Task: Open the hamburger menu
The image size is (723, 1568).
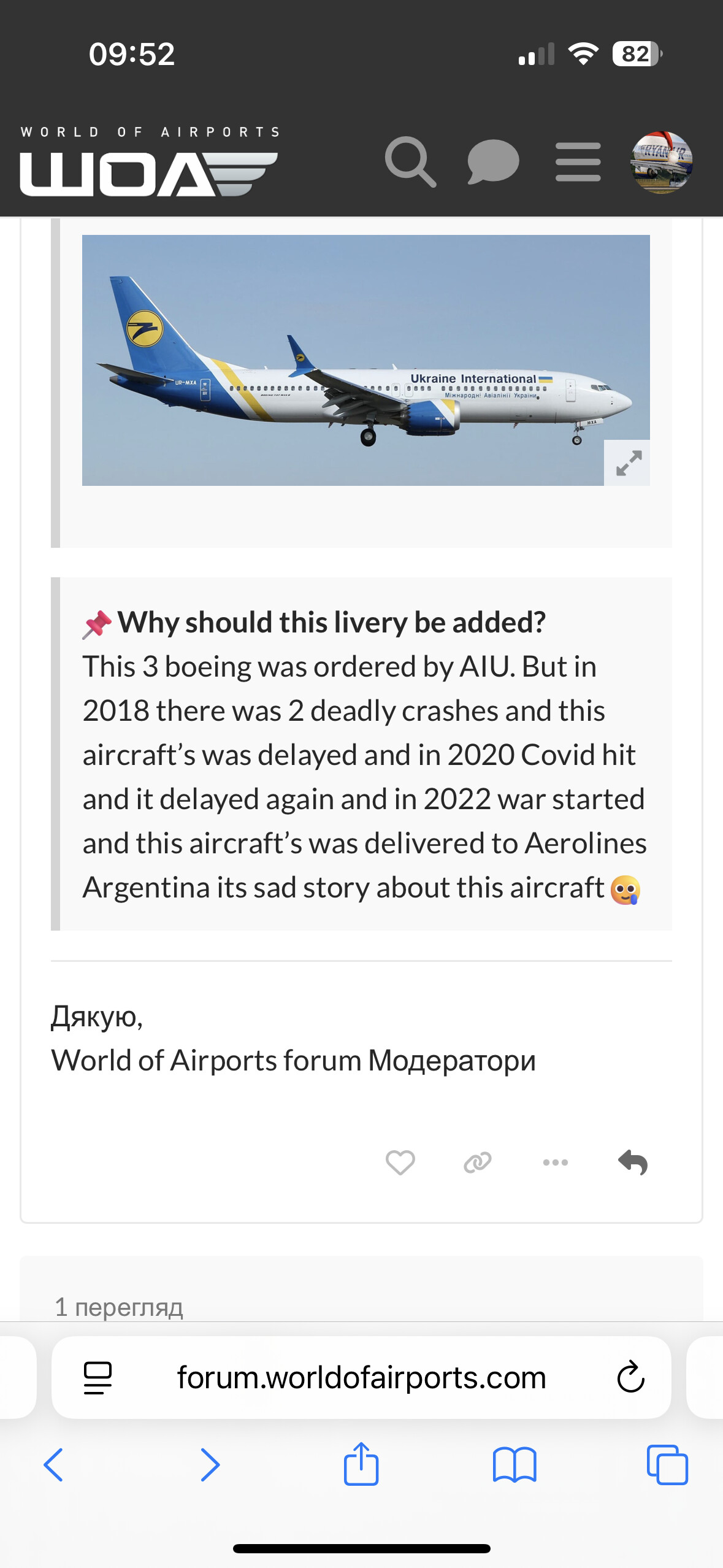Action: [x=578, y=162]
